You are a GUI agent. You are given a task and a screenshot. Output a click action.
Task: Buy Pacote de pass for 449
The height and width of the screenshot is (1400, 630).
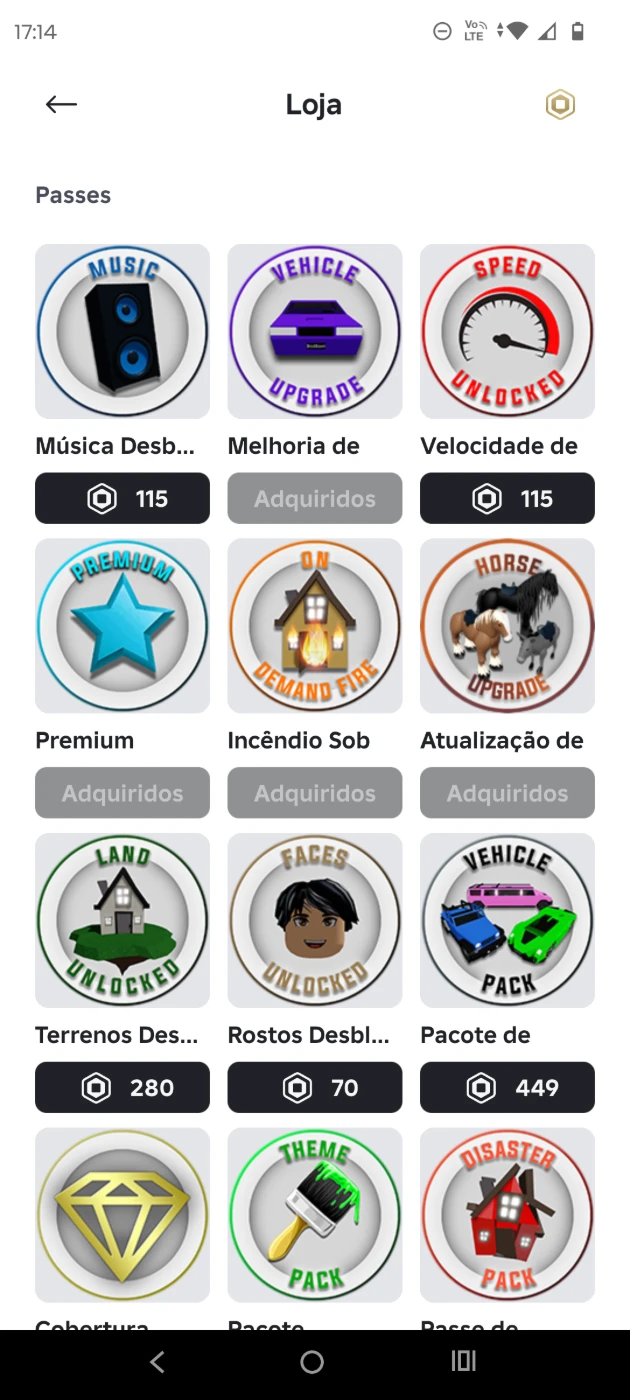click(x=507, y=1087)
